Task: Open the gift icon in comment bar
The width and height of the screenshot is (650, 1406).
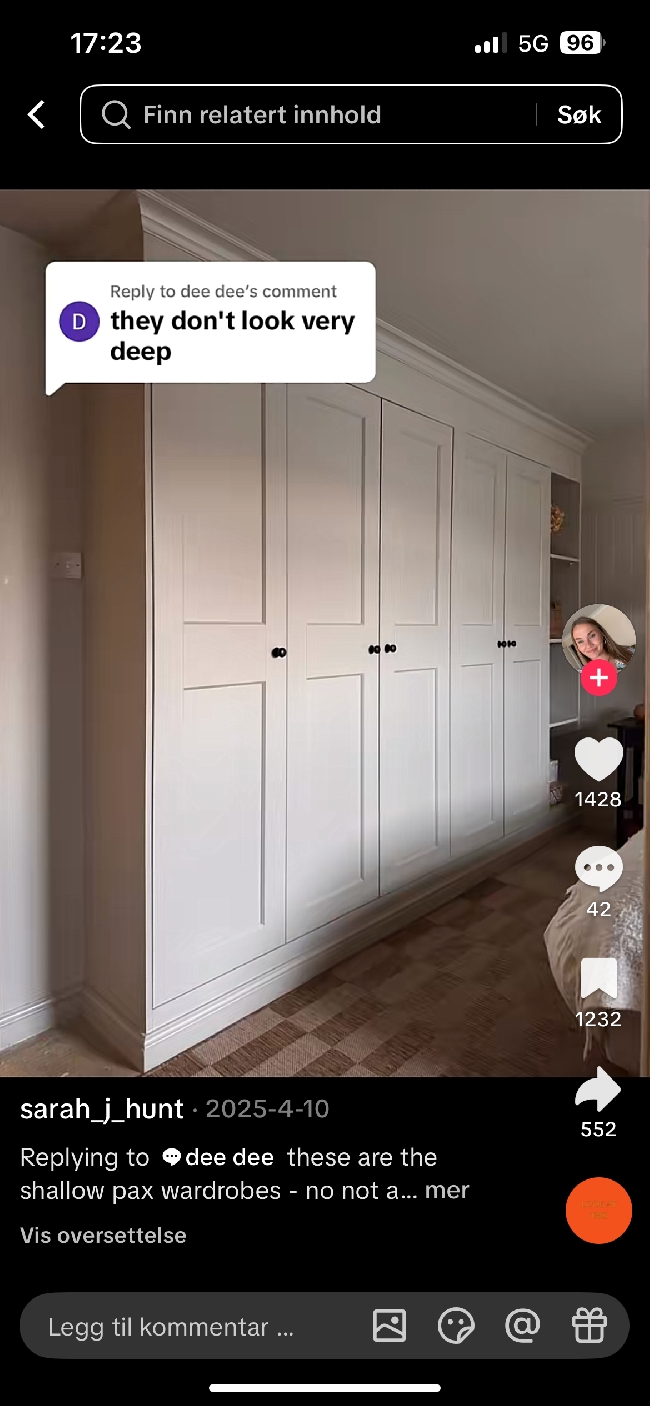Action: pos(589,1326)
